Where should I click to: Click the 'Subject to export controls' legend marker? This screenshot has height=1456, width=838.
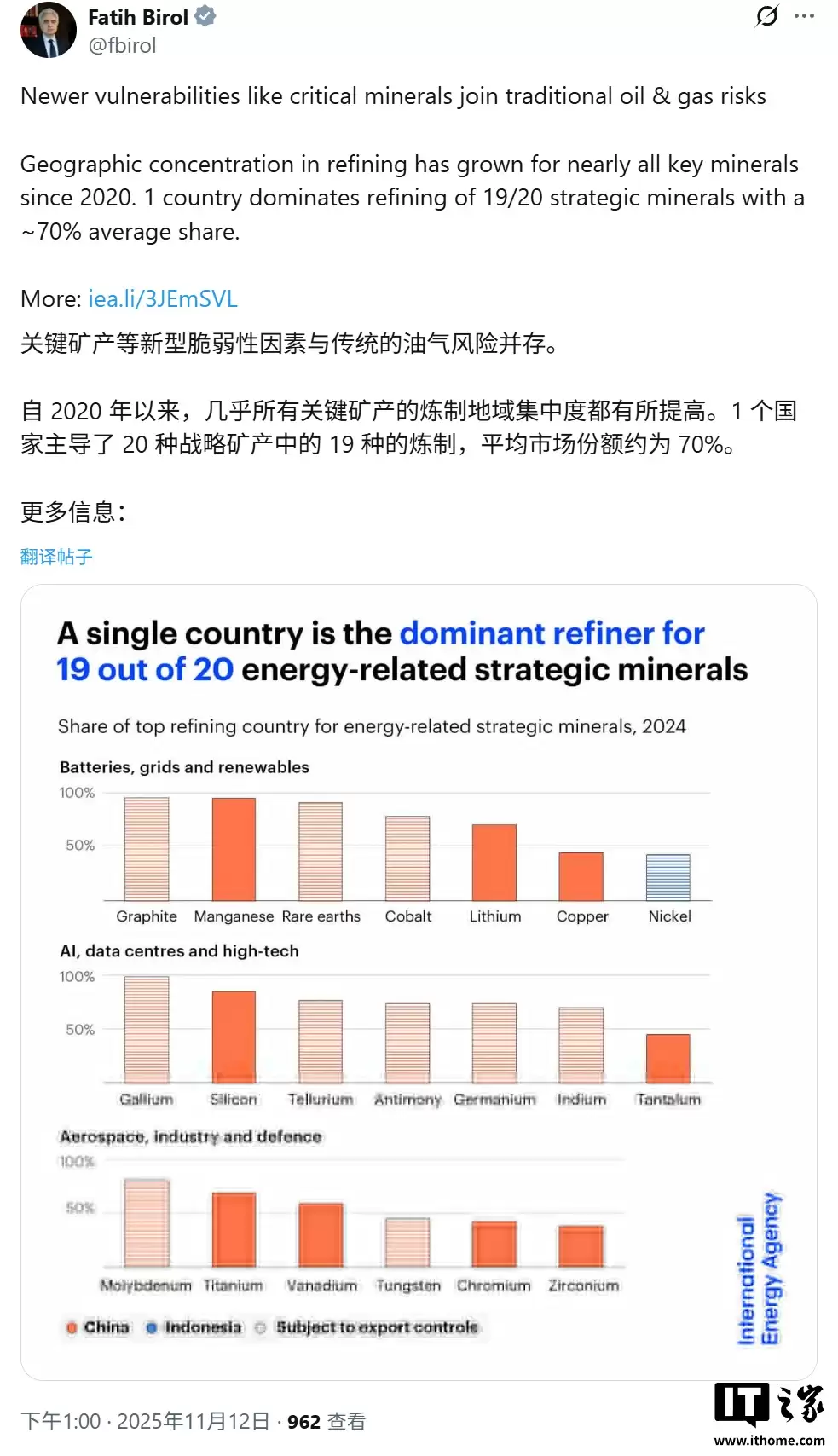pyautogui.click(x=261, y=1327)
